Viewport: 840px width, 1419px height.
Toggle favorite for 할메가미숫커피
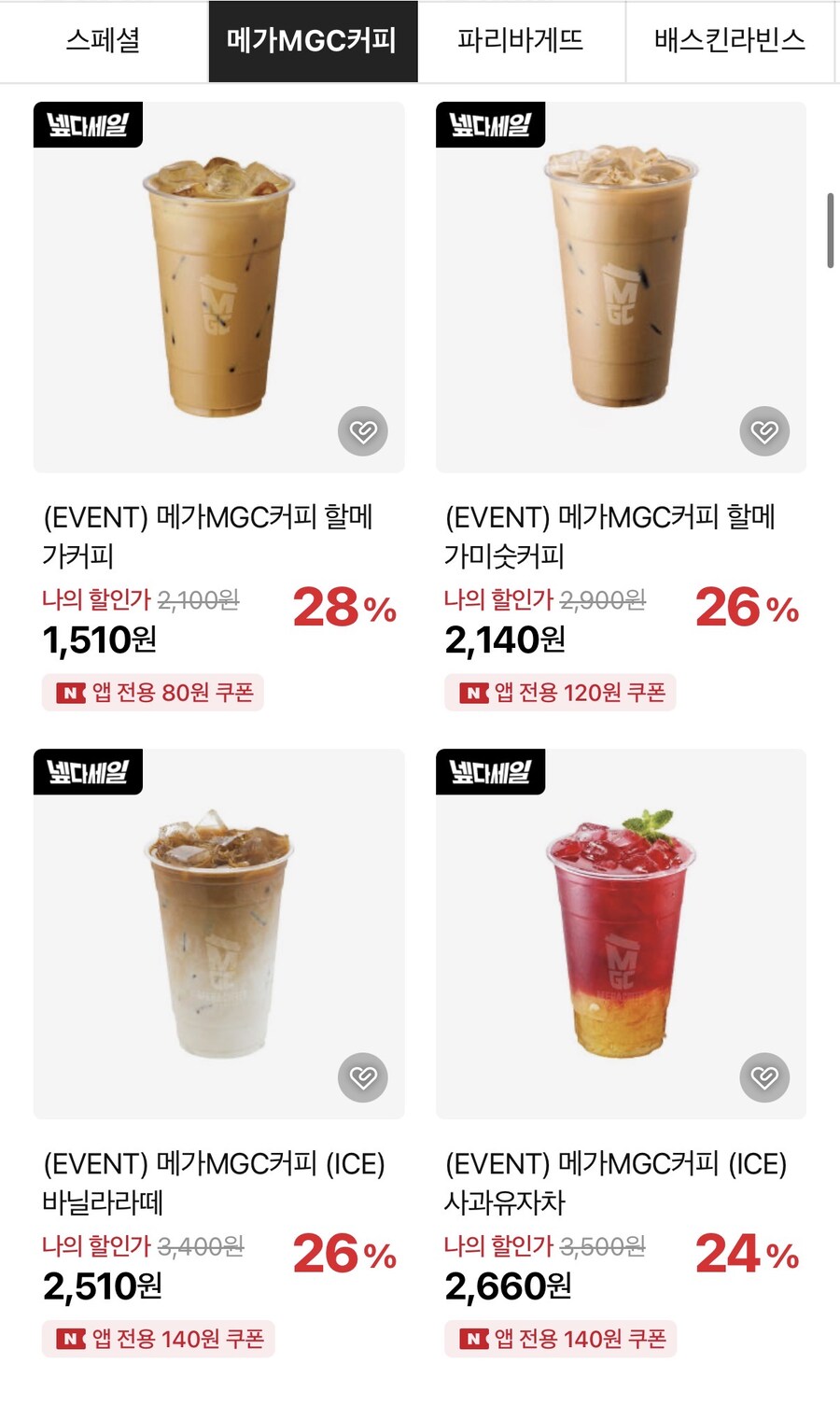(763, 430)
